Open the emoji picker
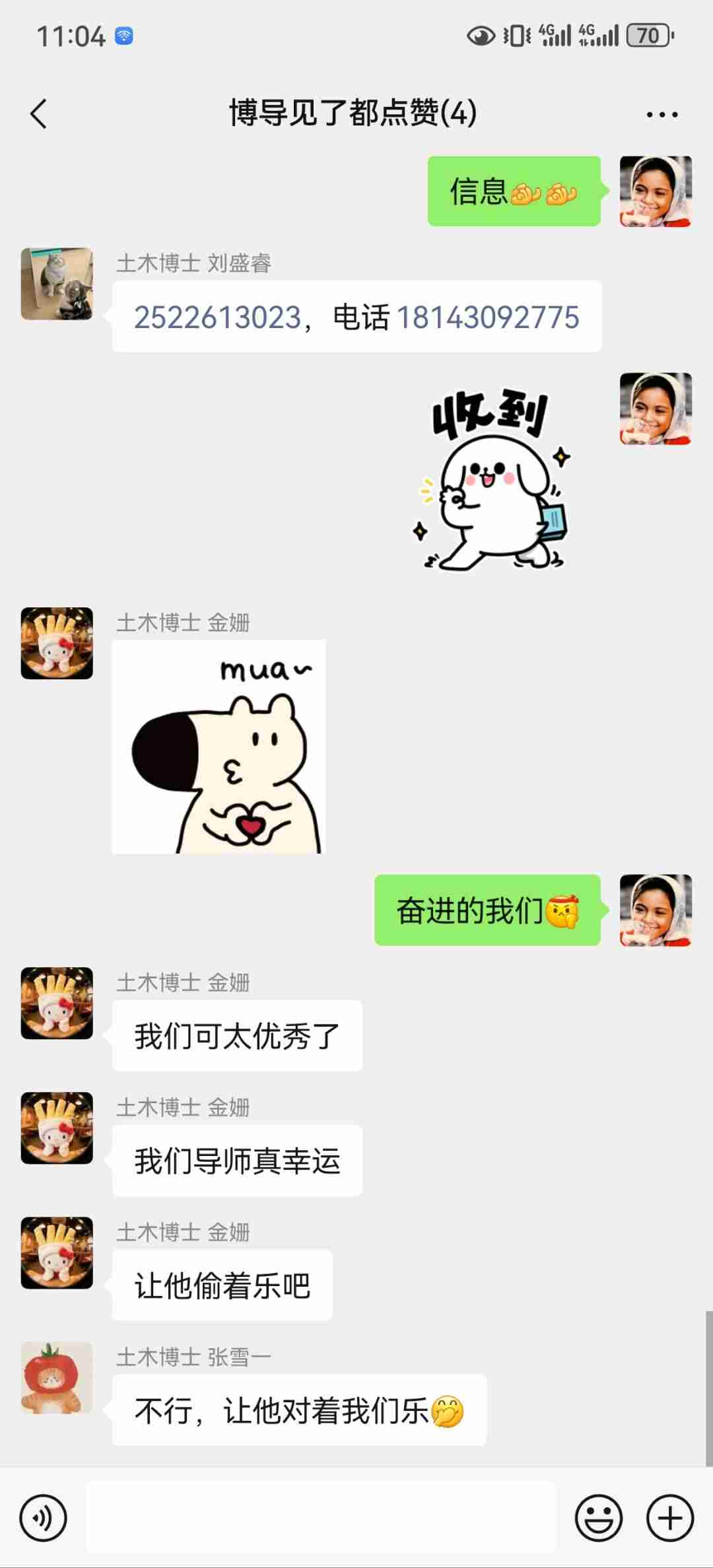713x1568 pixels. (x=598, y=1518)
